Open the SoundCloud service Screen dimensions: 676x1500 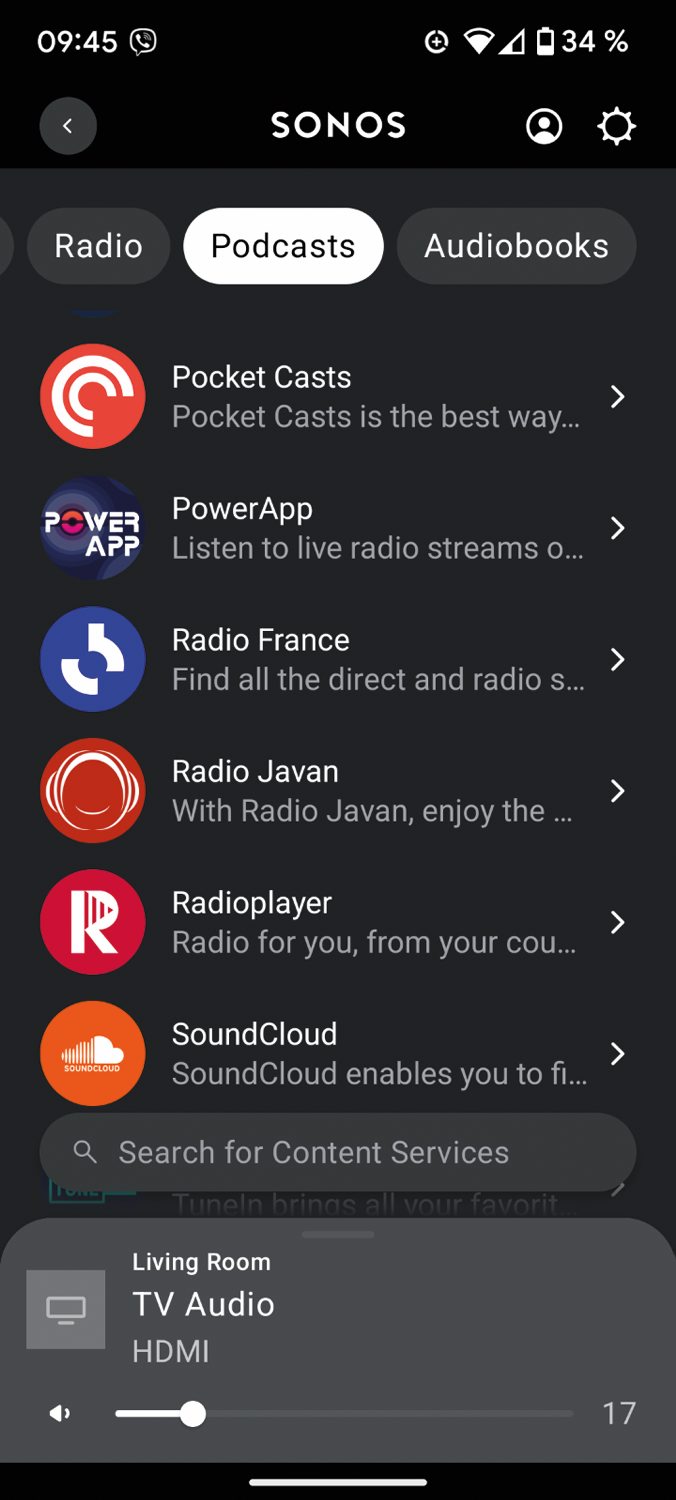click(x=338, y=1053)
